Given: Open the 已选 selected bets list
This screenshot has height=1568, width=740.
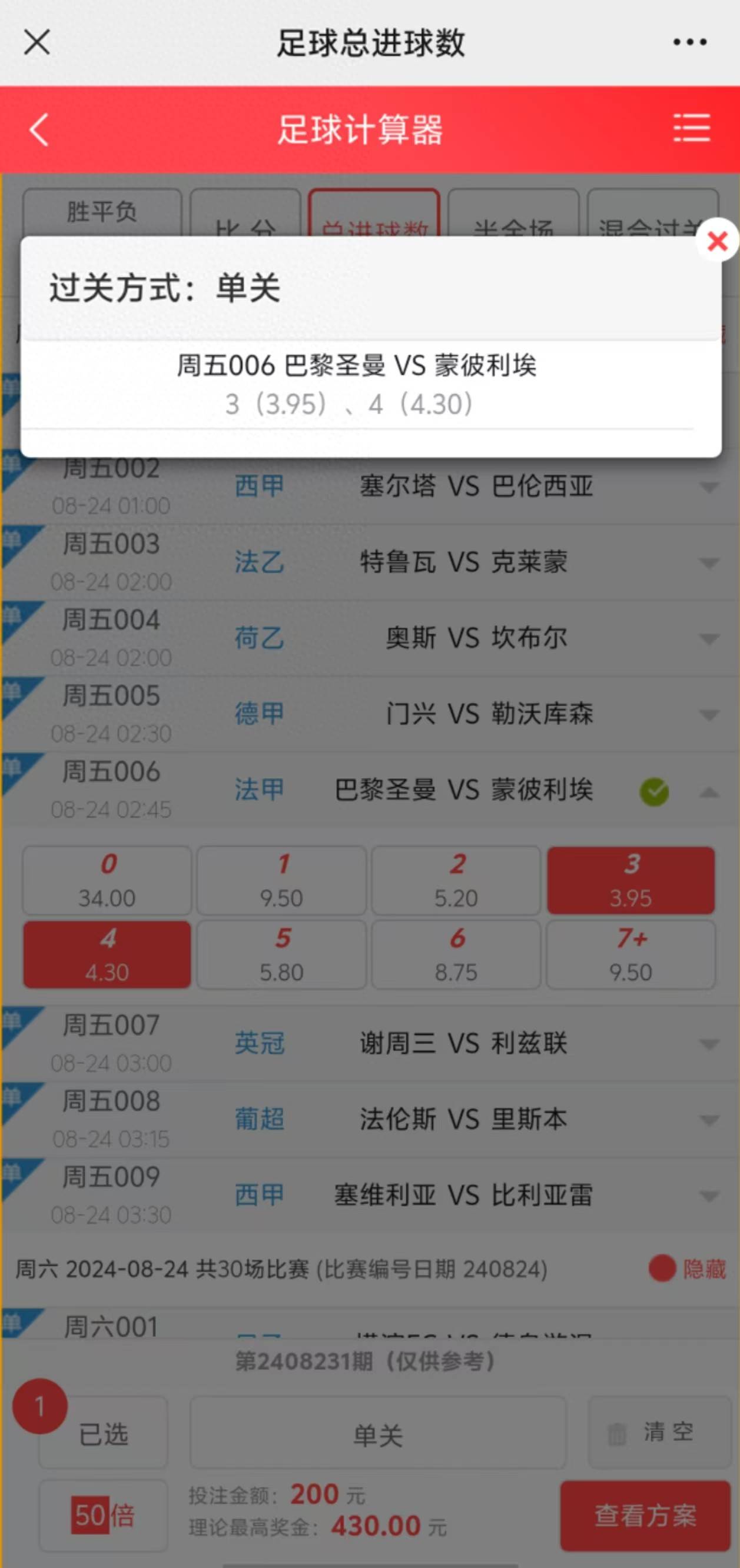Looking at the screenshot, I should (x=102, y=1434).
